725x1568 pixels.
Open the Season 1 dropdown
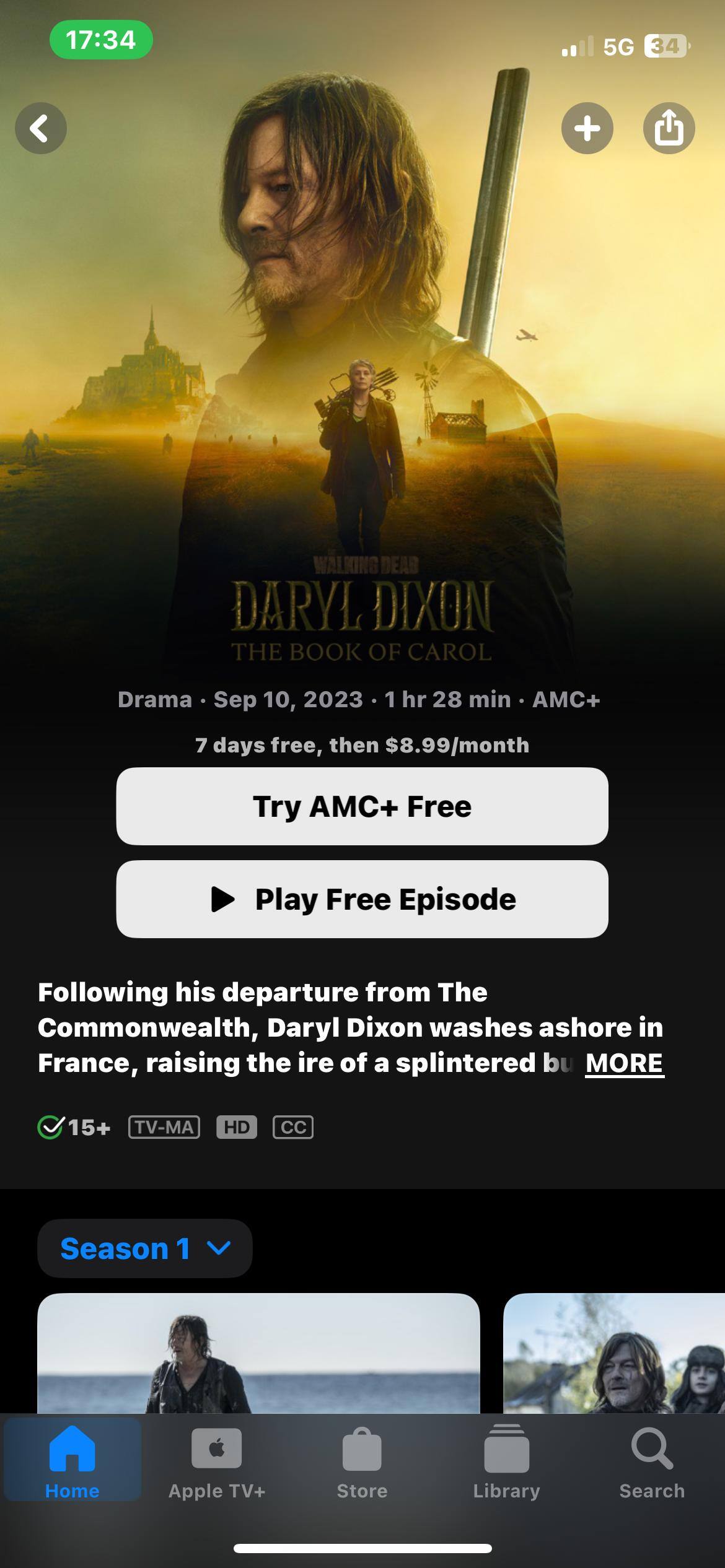[145, 1248]
